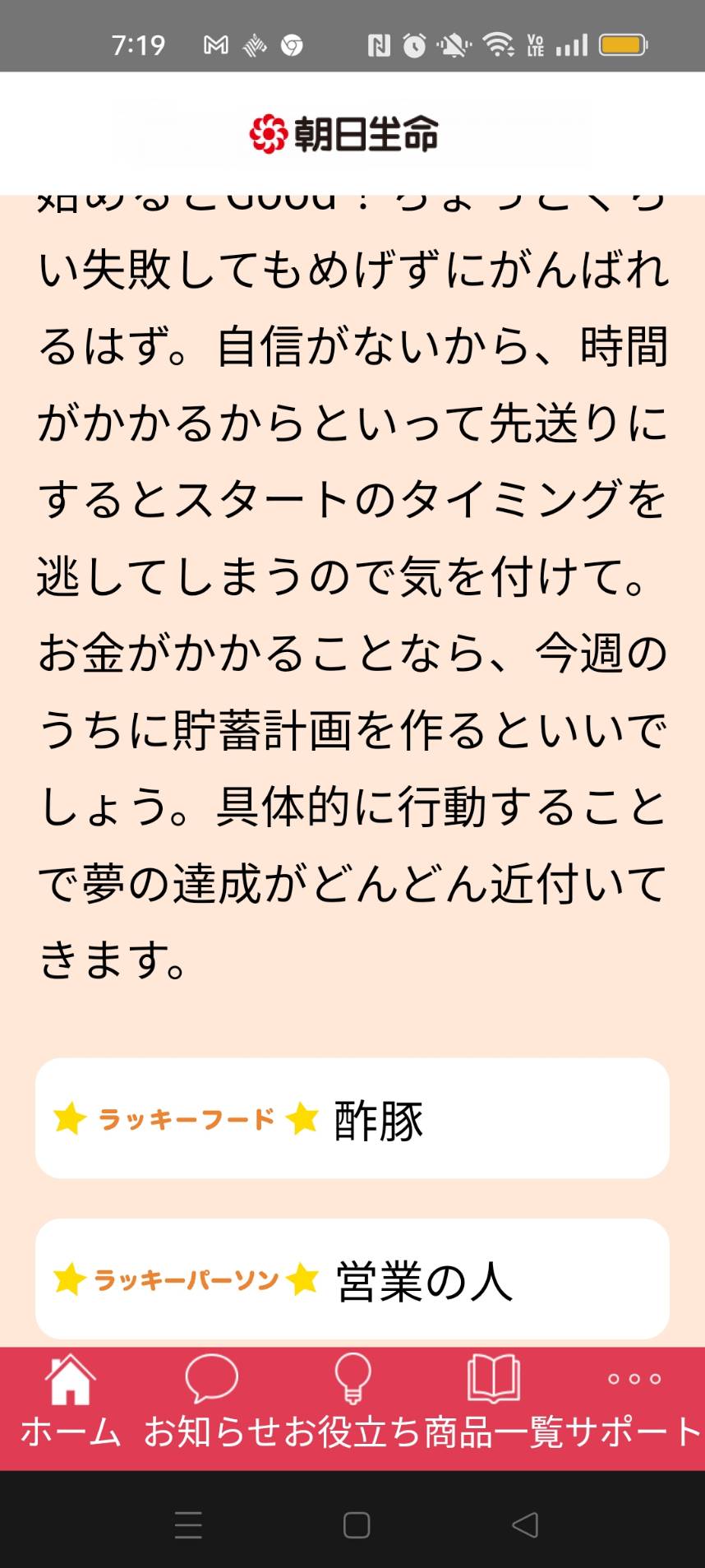This screenshot has height=1568, width=705.
Task: Switch to the お役立ち tab
Action: coord(352,1408)
